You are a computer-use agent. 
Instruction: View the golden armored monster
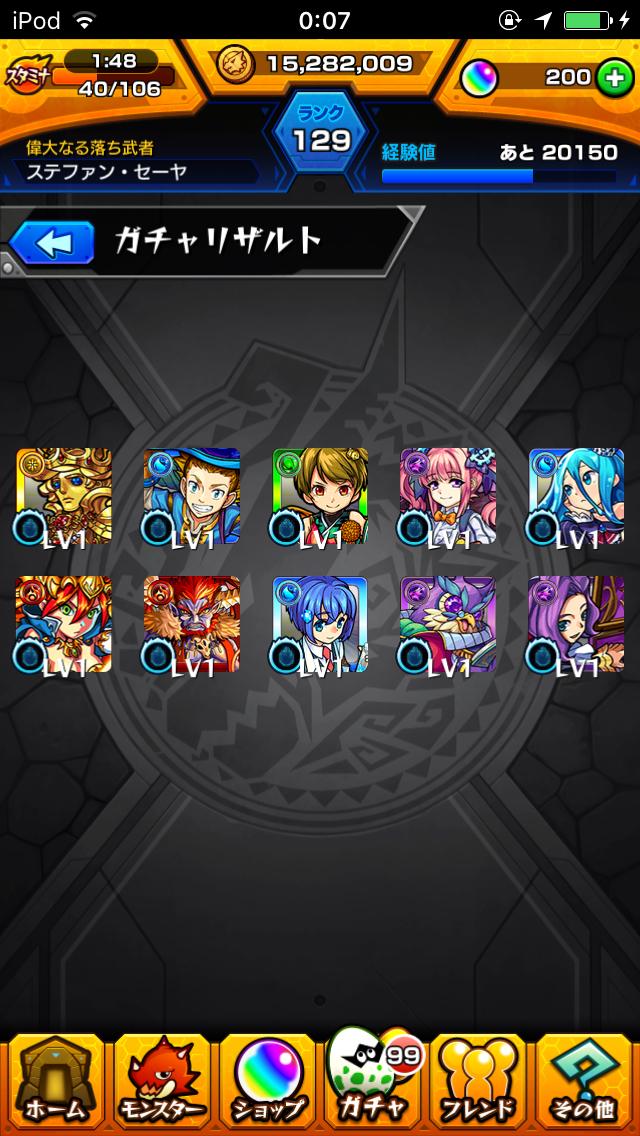click(x=63, y=496)
